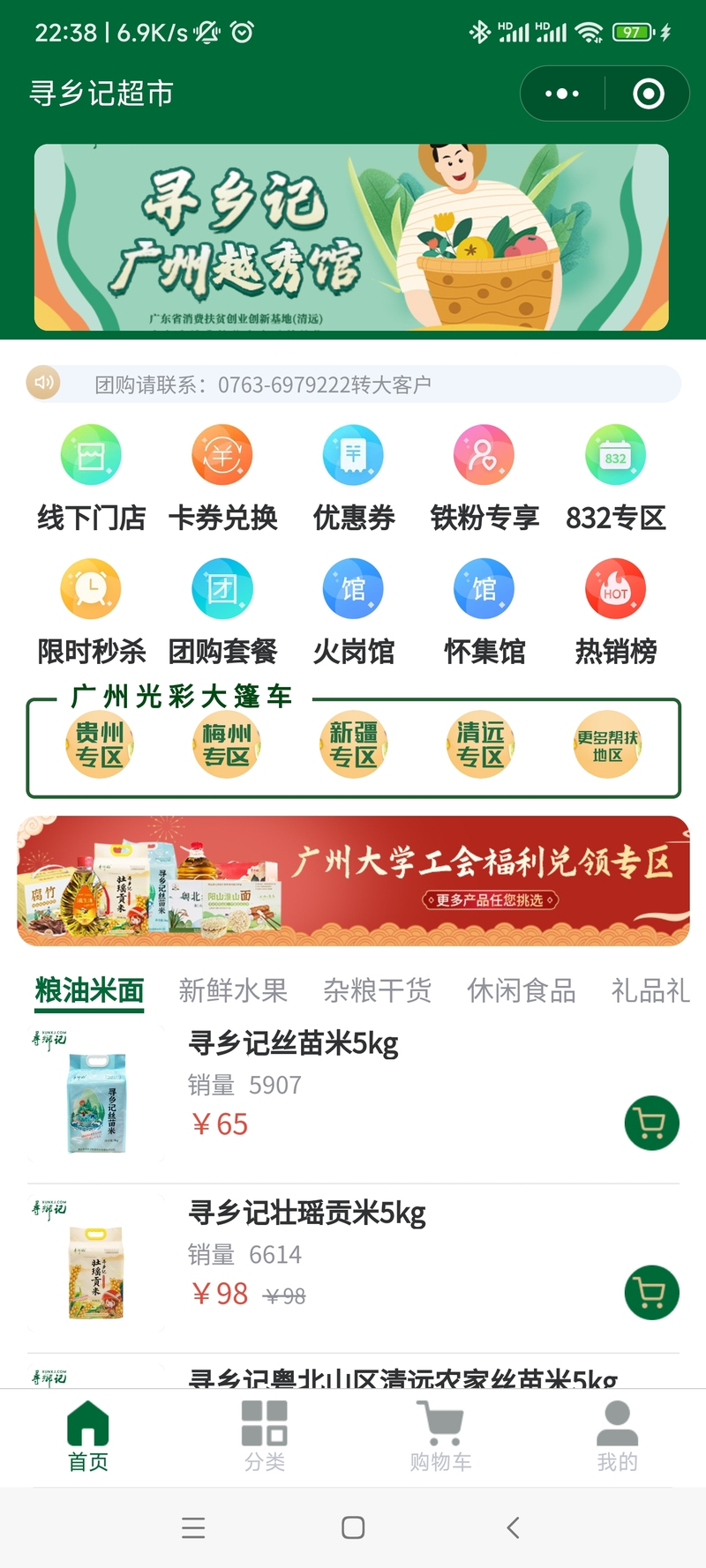Switch to the 新鲜水果 category tab
Image resolution: width=706 pixels, height=1568 pixels.
point(233,990)
